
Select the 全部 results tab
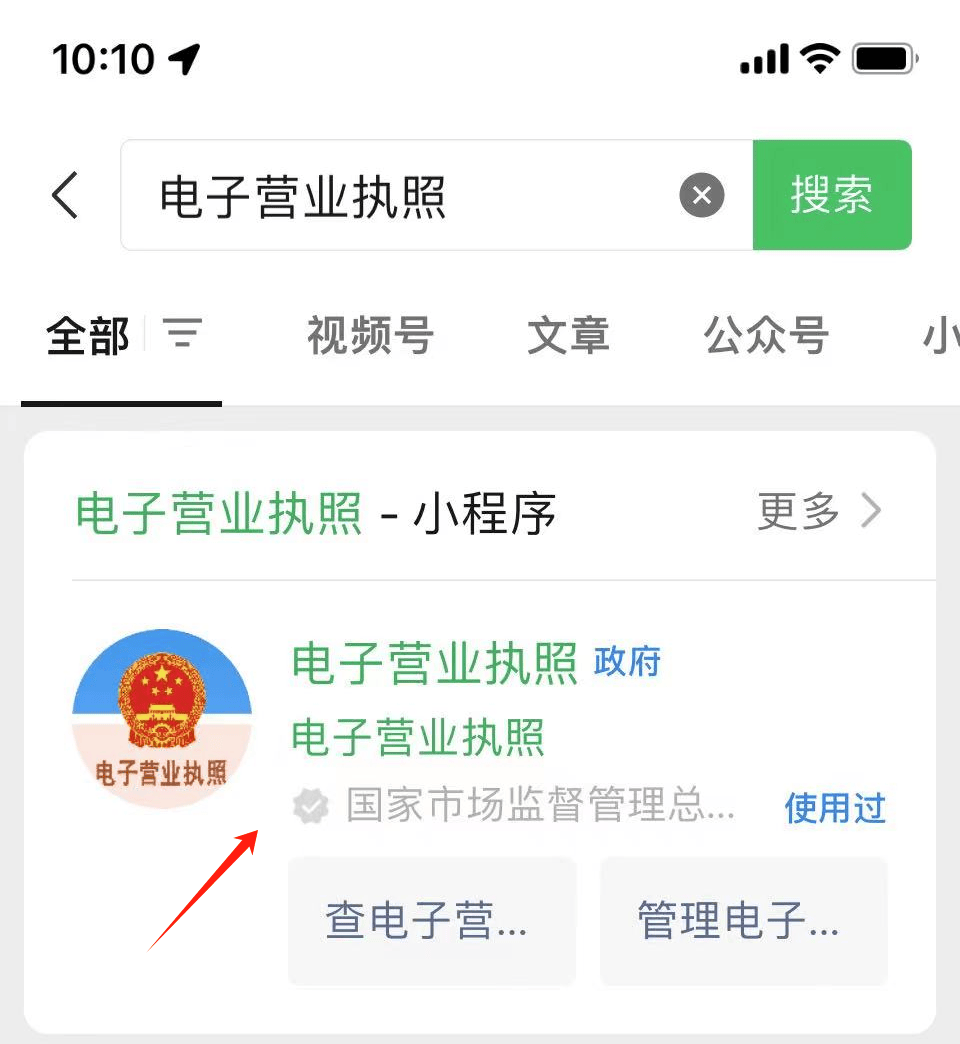click(87, 337)
